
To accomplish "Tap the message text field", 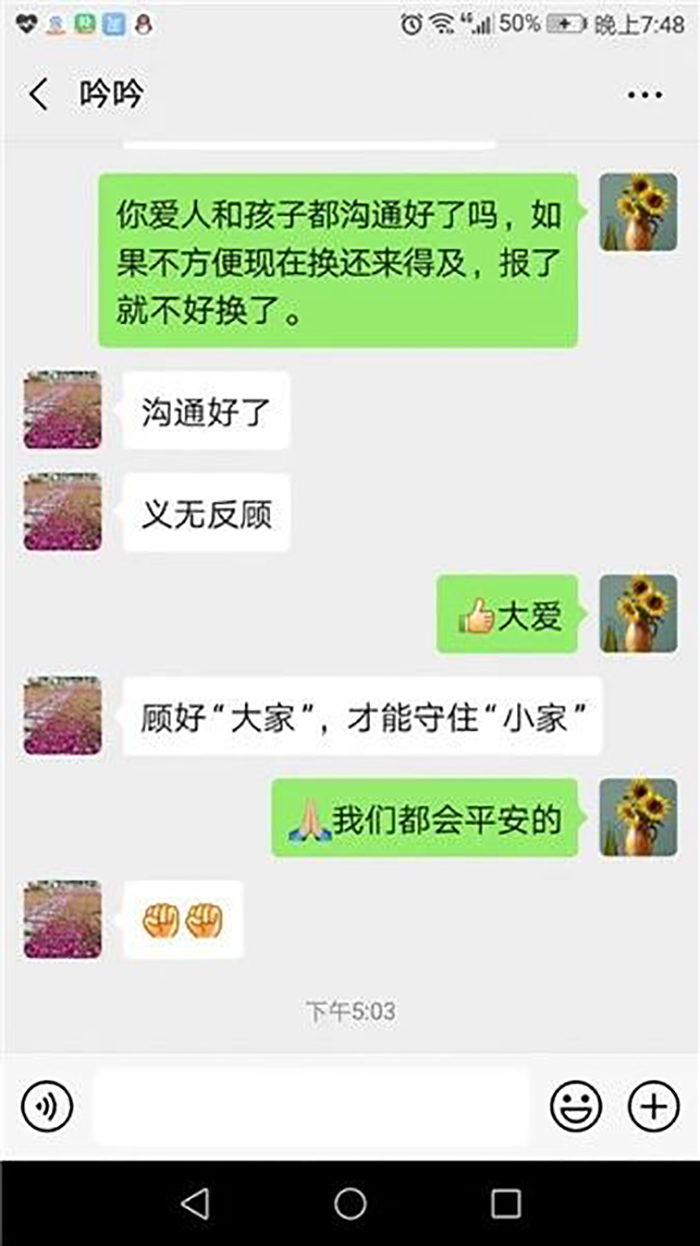I will [x=310, y=1107].
